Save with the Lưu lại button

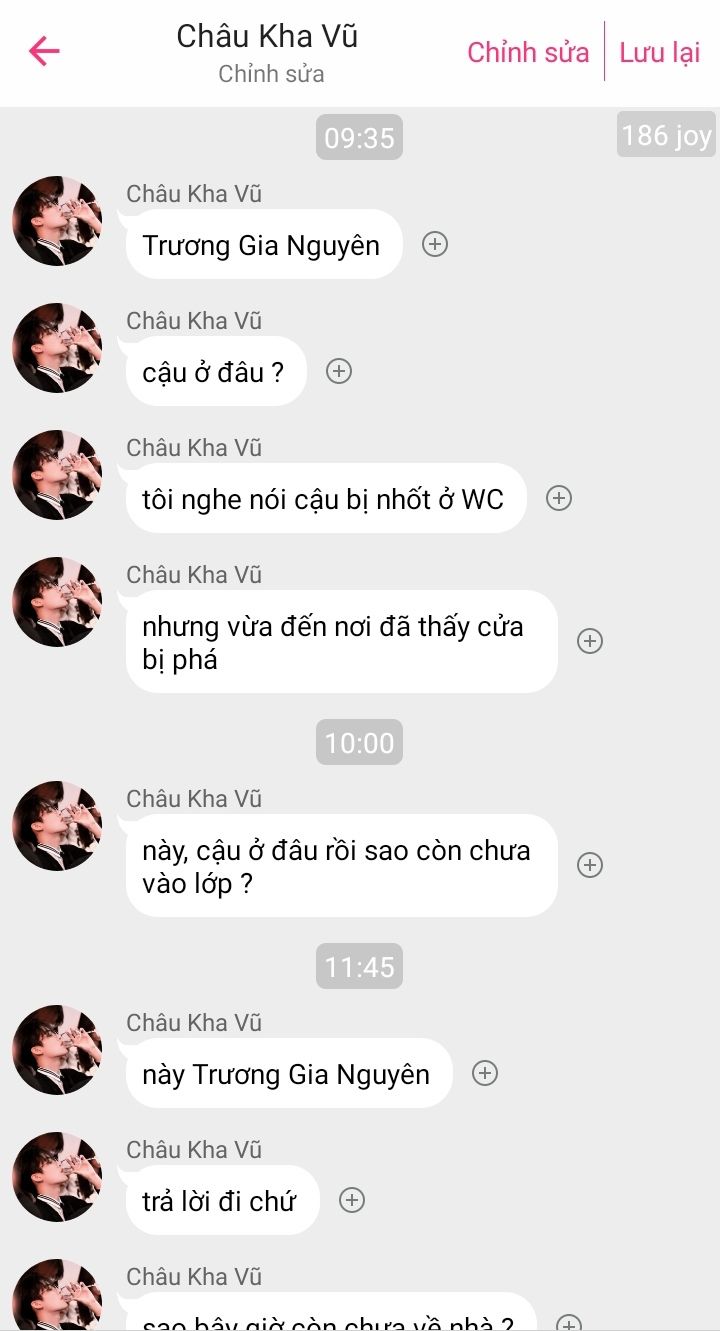659,52
